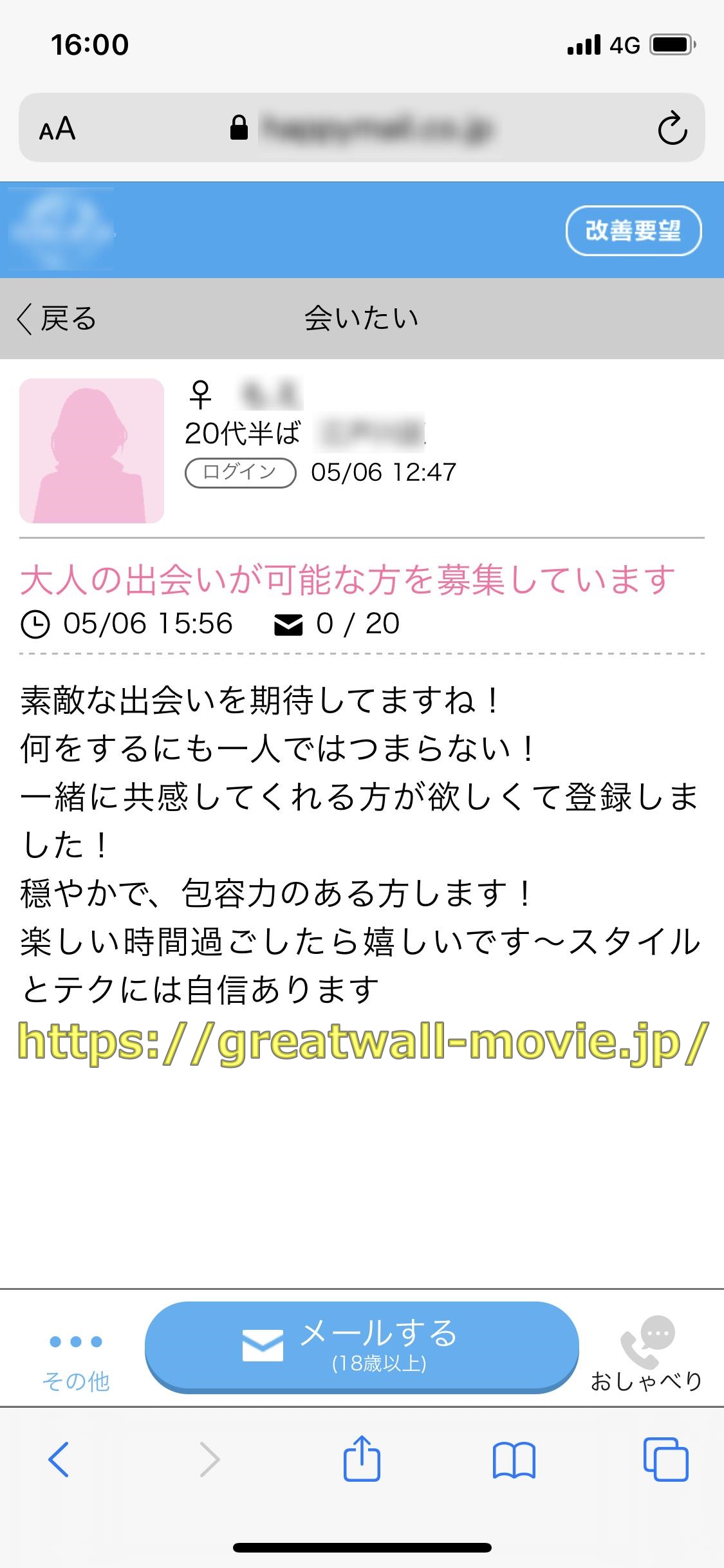Open the poster's profile picture
This screenshot has width=724, height=1568.
91,451
